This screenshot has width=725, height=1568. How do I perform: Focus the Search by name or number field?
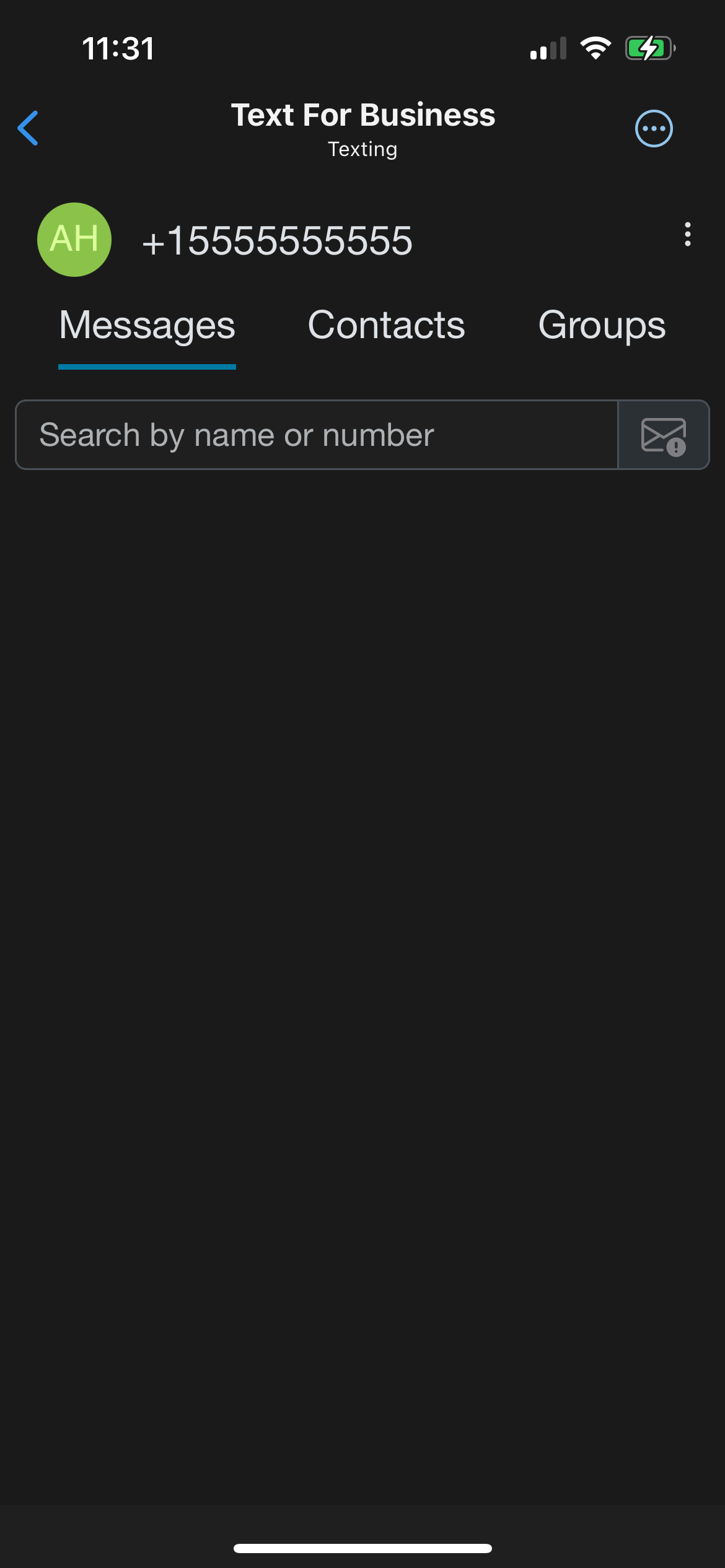pyautogui.click(x=317, y=435)
